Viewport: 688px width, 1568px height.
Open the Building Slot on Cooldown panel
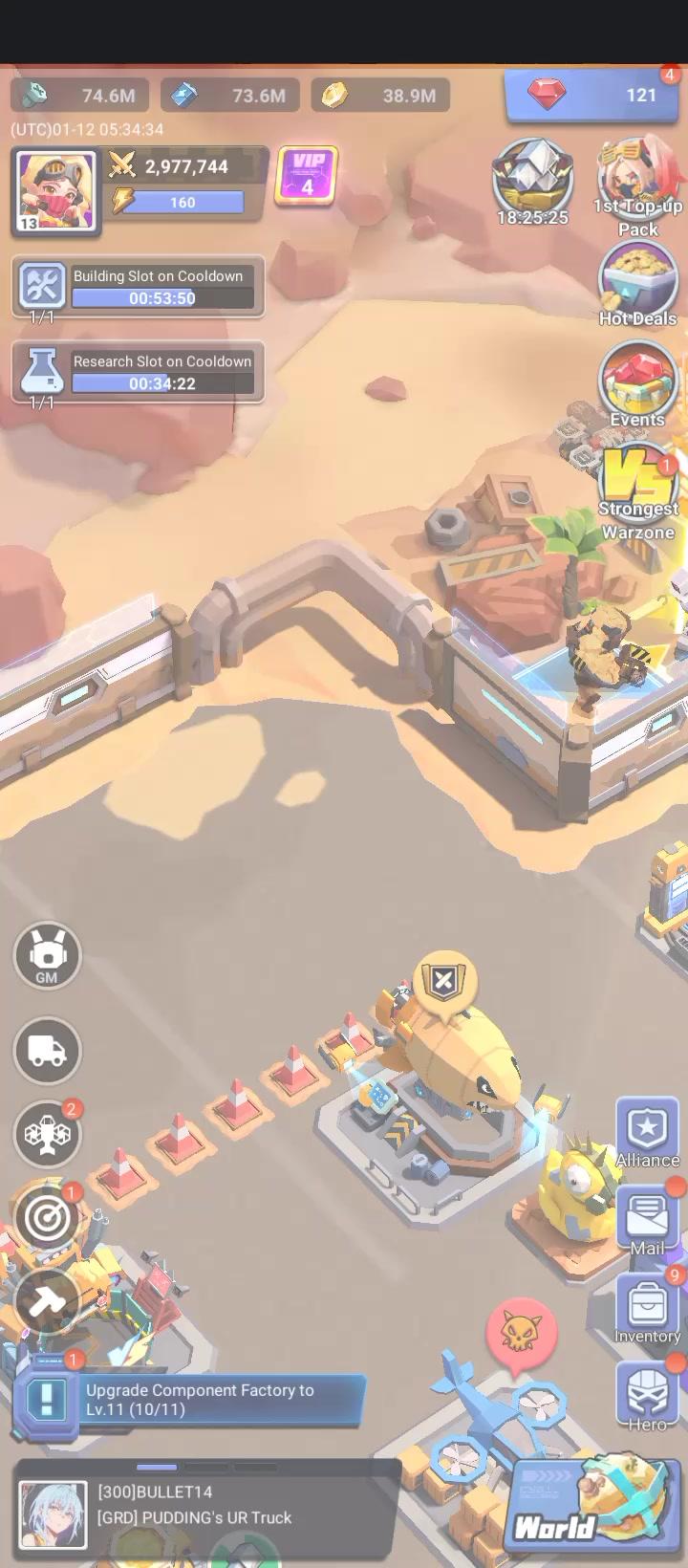[139, 287]
